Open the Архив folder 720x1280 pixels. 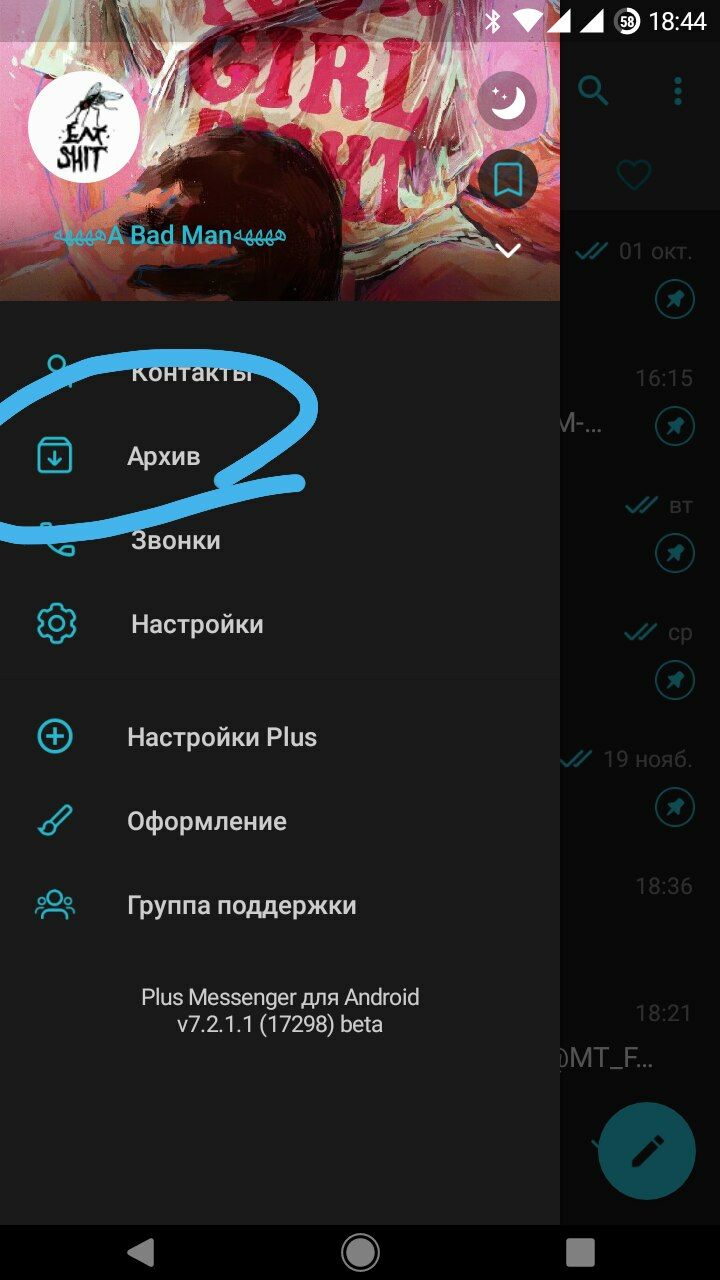(x=163, y=456)
